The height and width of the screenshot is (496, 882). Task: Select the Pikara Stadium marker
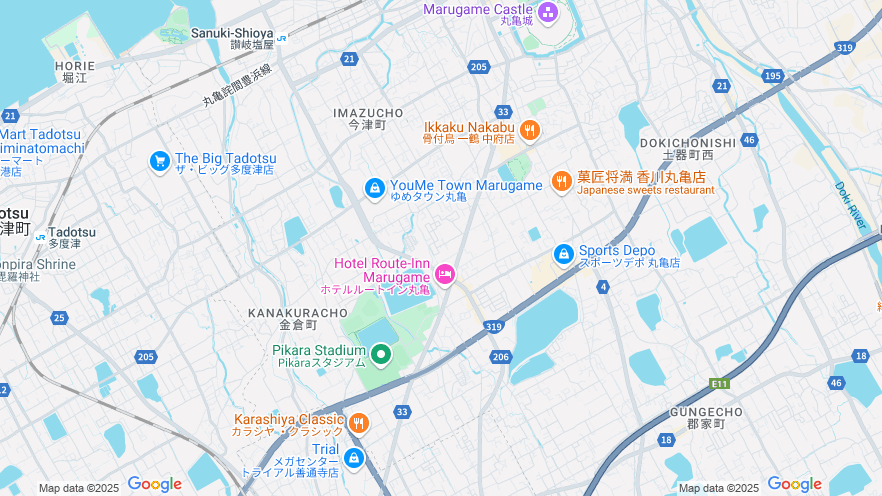pos(381,353)
